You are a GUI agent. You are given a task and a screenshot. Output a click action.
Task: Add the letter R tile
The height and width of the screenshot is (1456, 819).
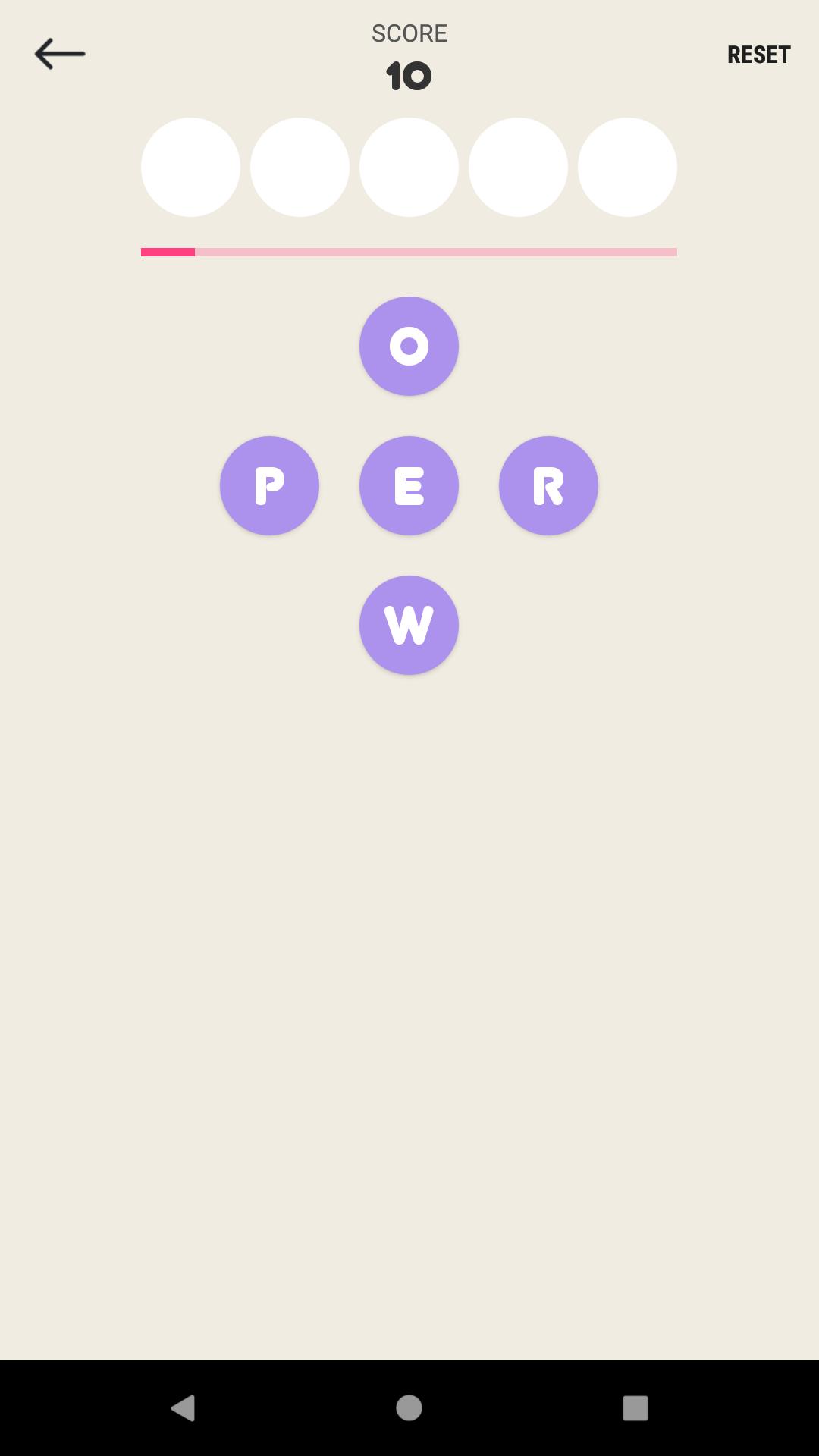point(548,485)
